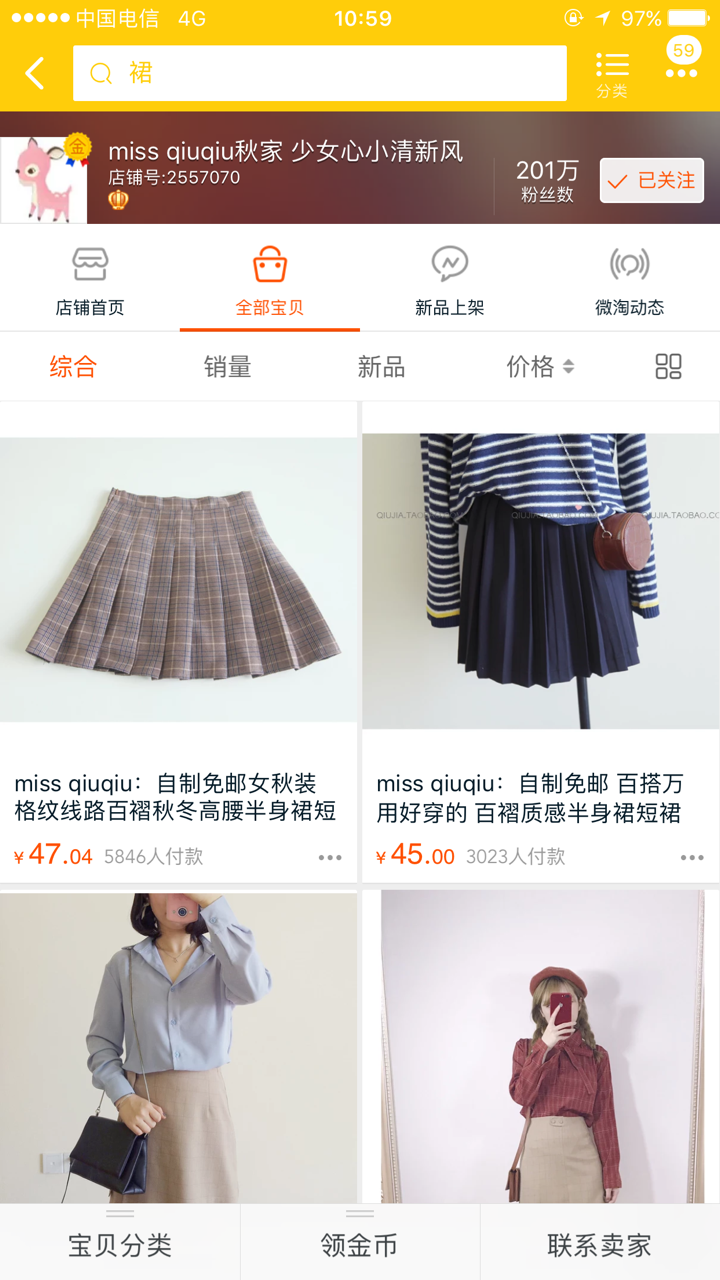Tap the 已关注 followed button
This screenshot has height=1280, width=720.
click(x=652, y=181)
